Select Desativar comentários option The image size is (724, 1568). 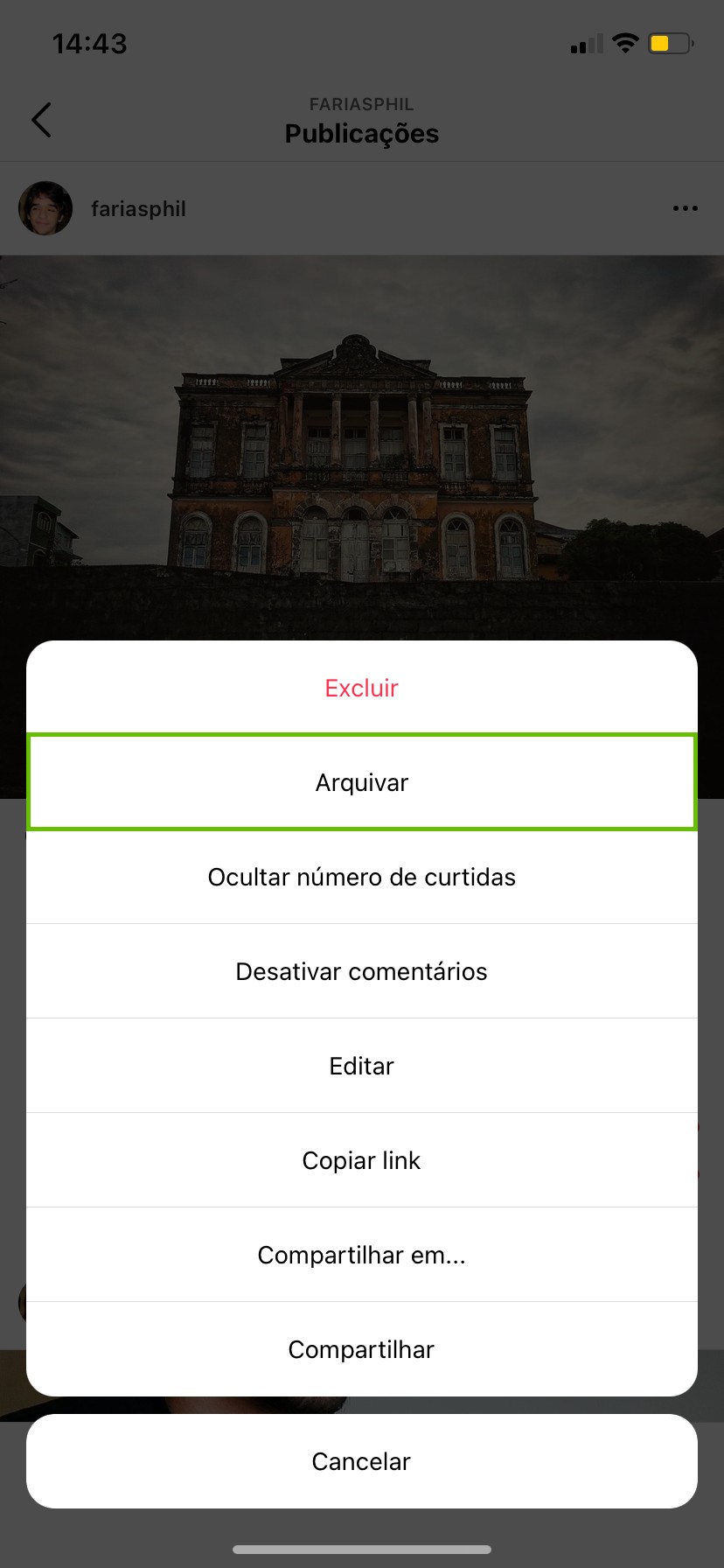(361, 971)
